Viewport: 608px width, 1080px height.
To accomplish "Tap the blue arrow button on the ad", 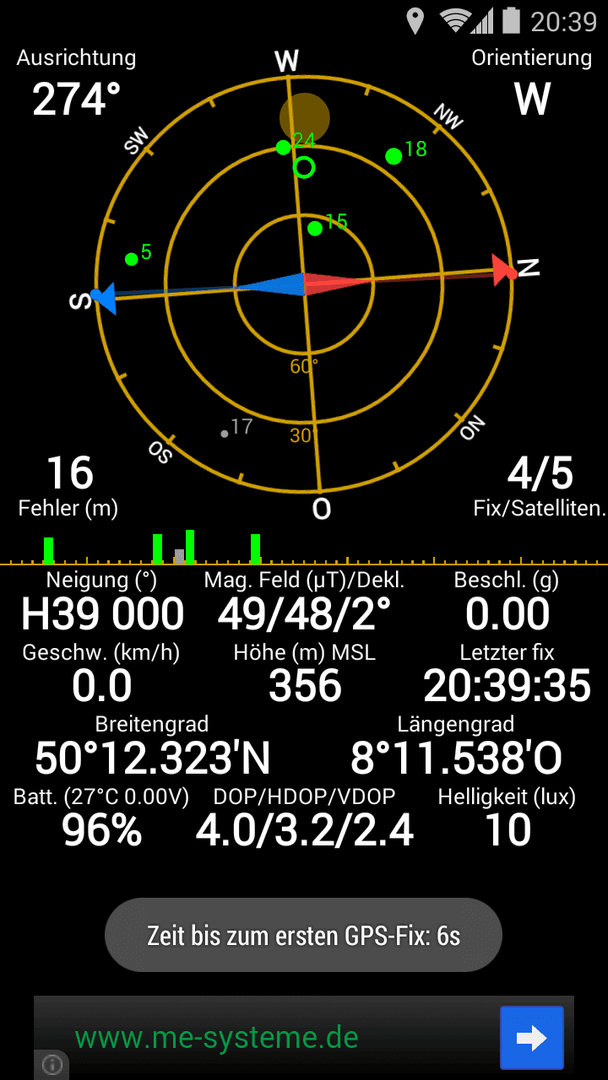I will coord(532,1037).
